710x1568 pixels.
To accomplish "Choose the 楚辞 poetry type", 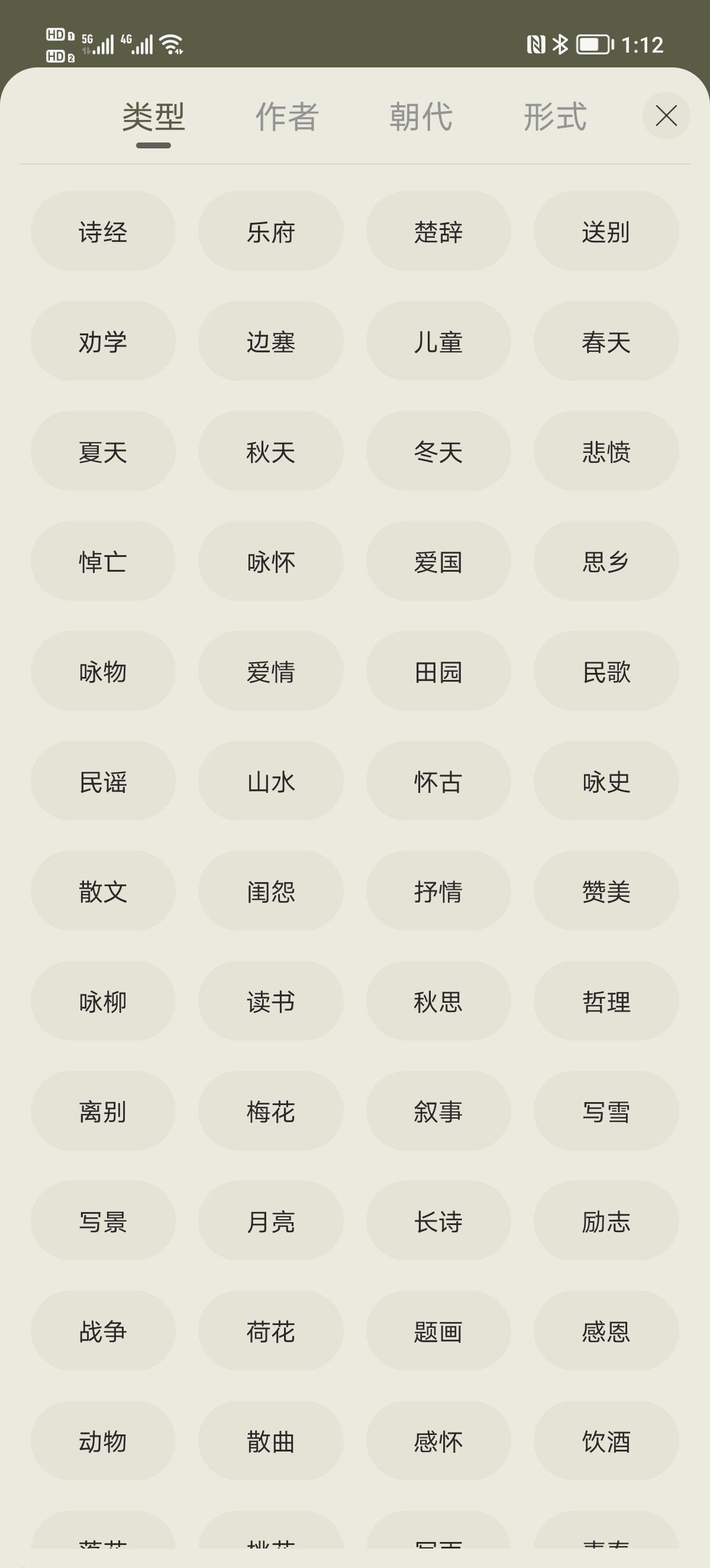I will [x=438, y=232].
